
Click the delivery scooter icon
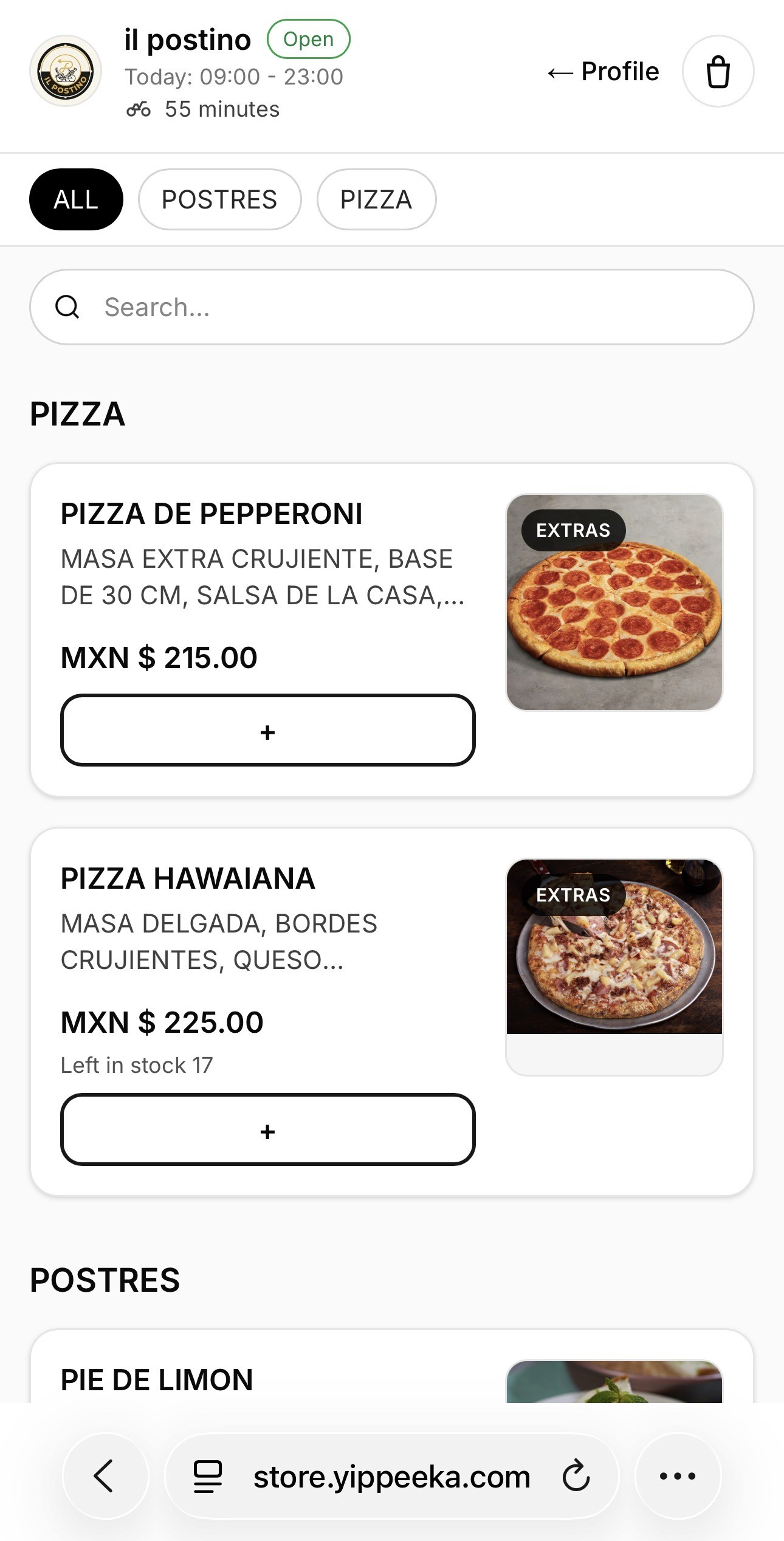click(x=139, y=109)
